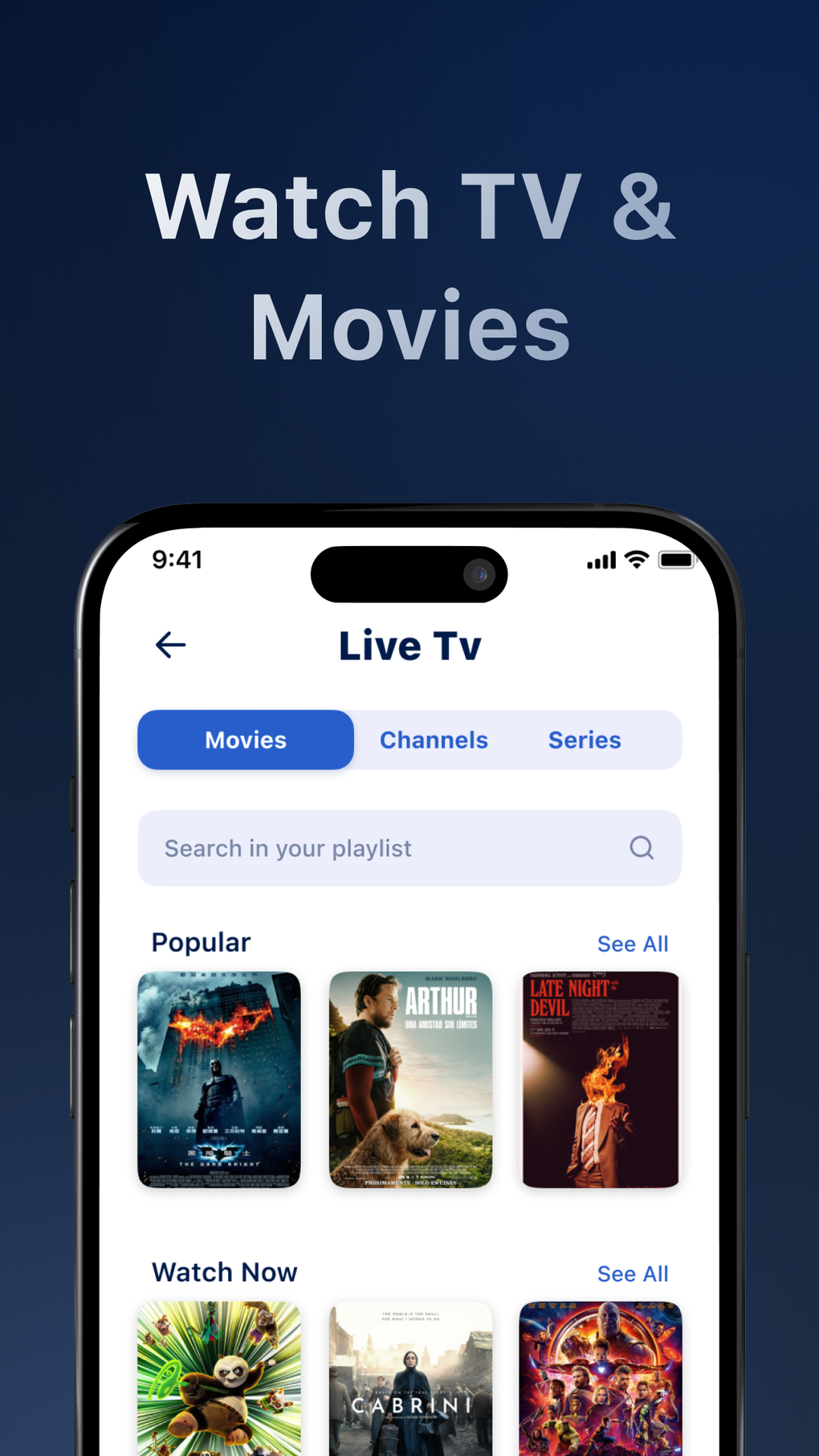The height and width of the screenshot is (1456, 819).
Task: Switch to the Channels tab
Action: tap(434, 740)
